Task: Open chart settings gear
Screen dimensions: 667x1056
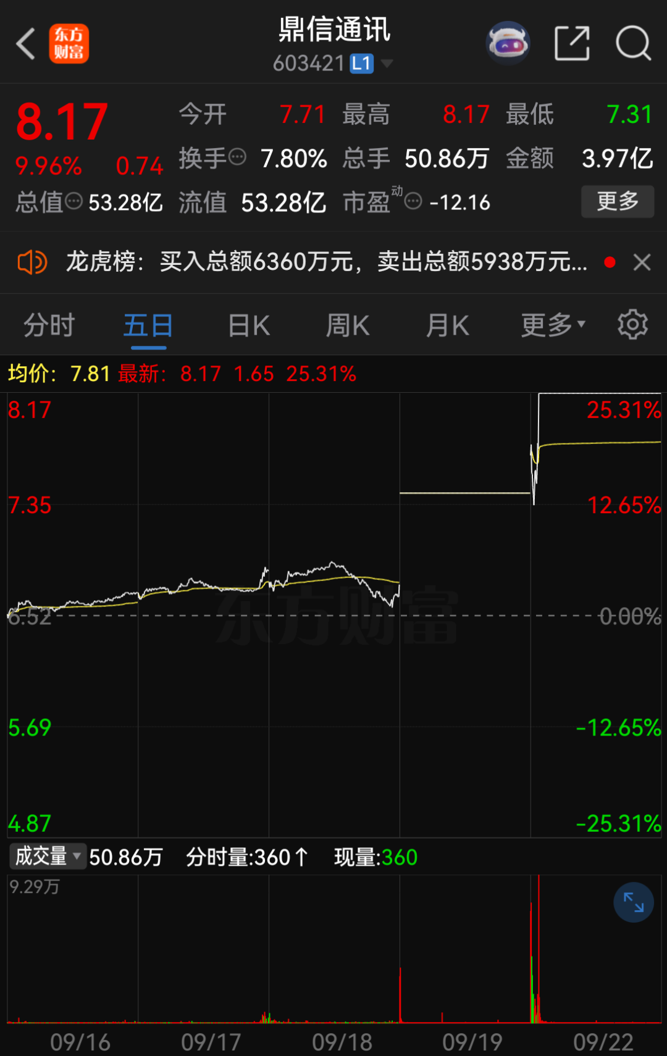Action: pyautogui.click(x=632, y=324)
